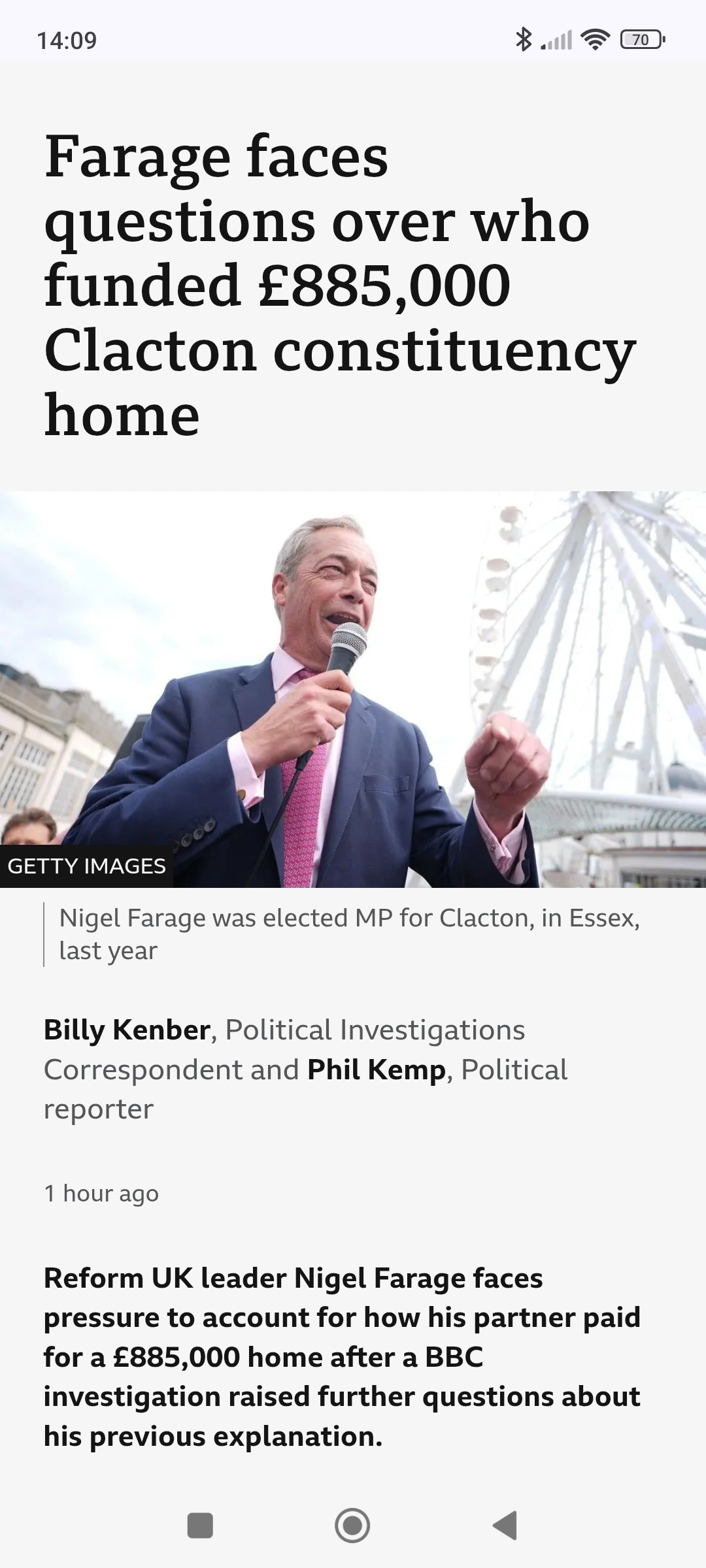Go back using the system back button
706x1568 pixels.
[x=505, y=1526]
